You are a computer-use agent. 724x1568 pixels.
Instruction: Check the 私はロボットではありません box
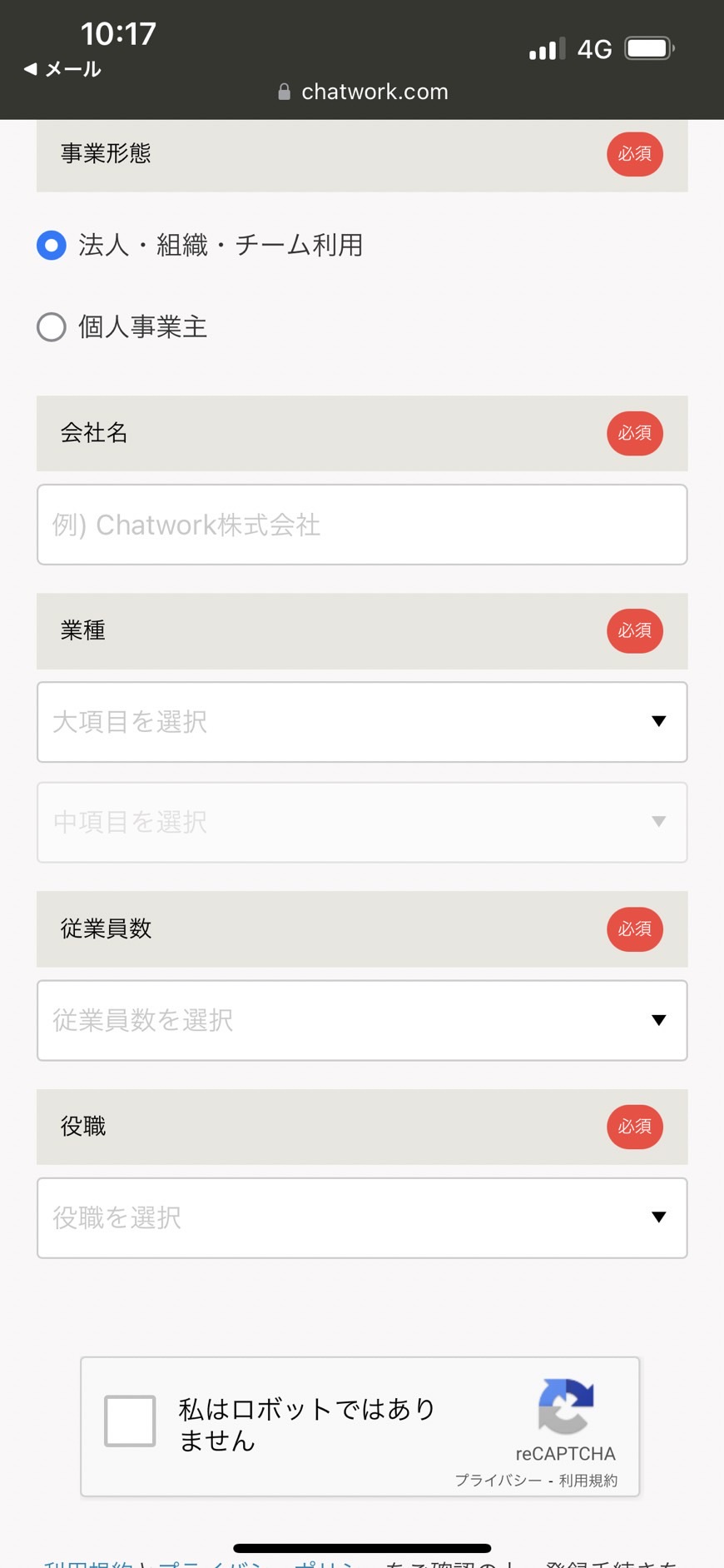tap(130, 1421)
